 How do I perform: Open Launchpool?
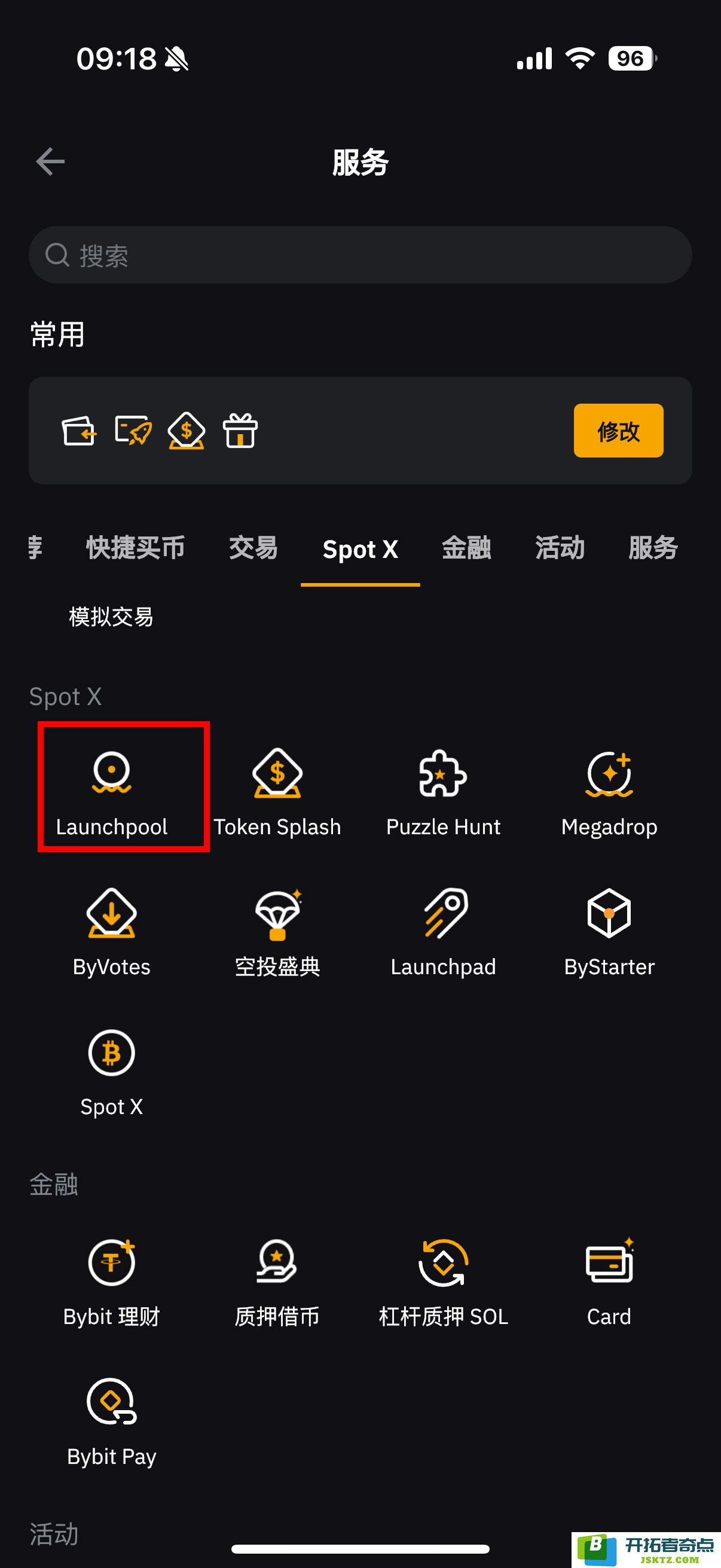pos(111,790)
